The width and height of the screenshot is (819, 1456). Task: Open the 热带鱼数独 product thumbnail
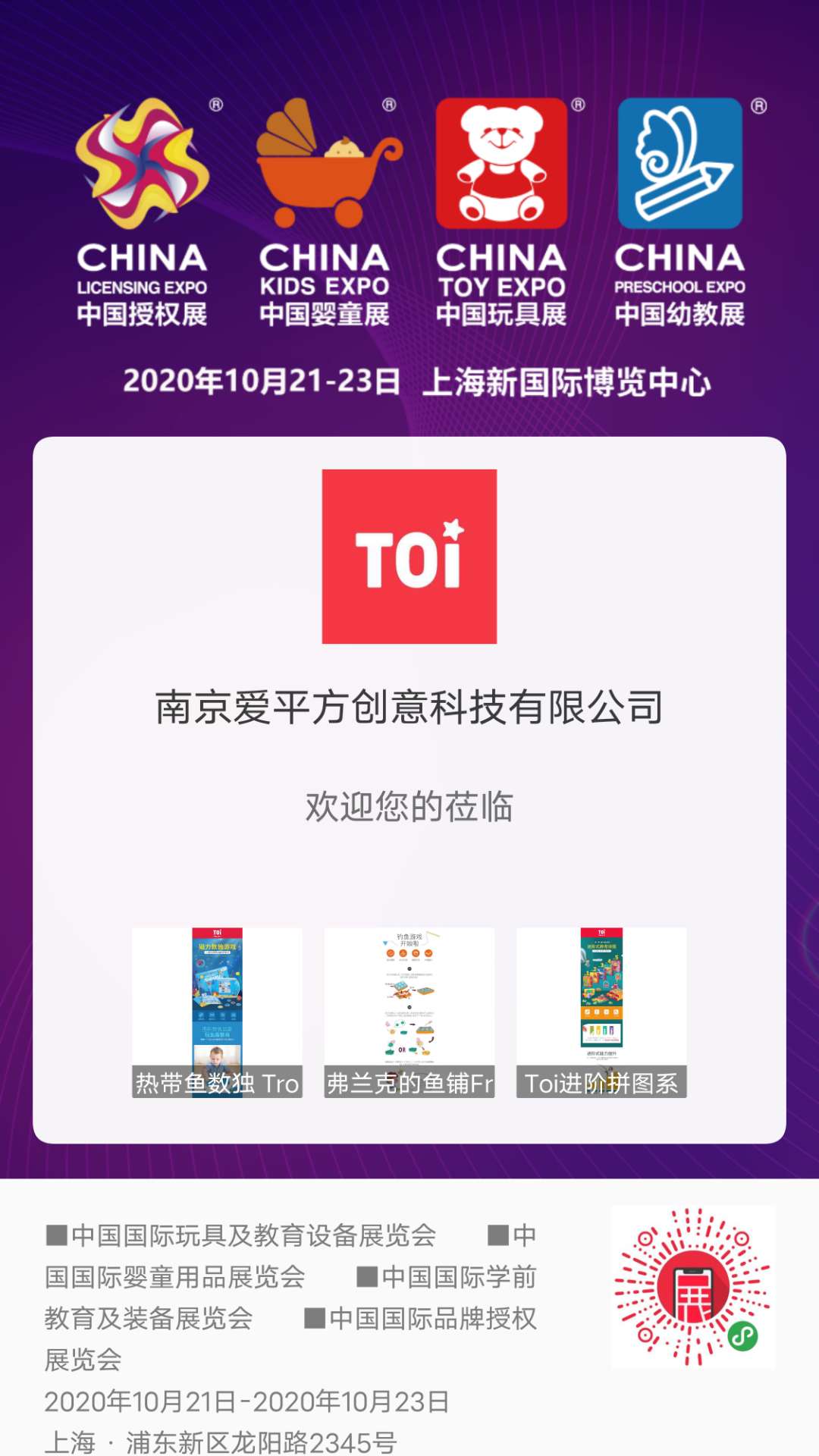pos(217,1012)
